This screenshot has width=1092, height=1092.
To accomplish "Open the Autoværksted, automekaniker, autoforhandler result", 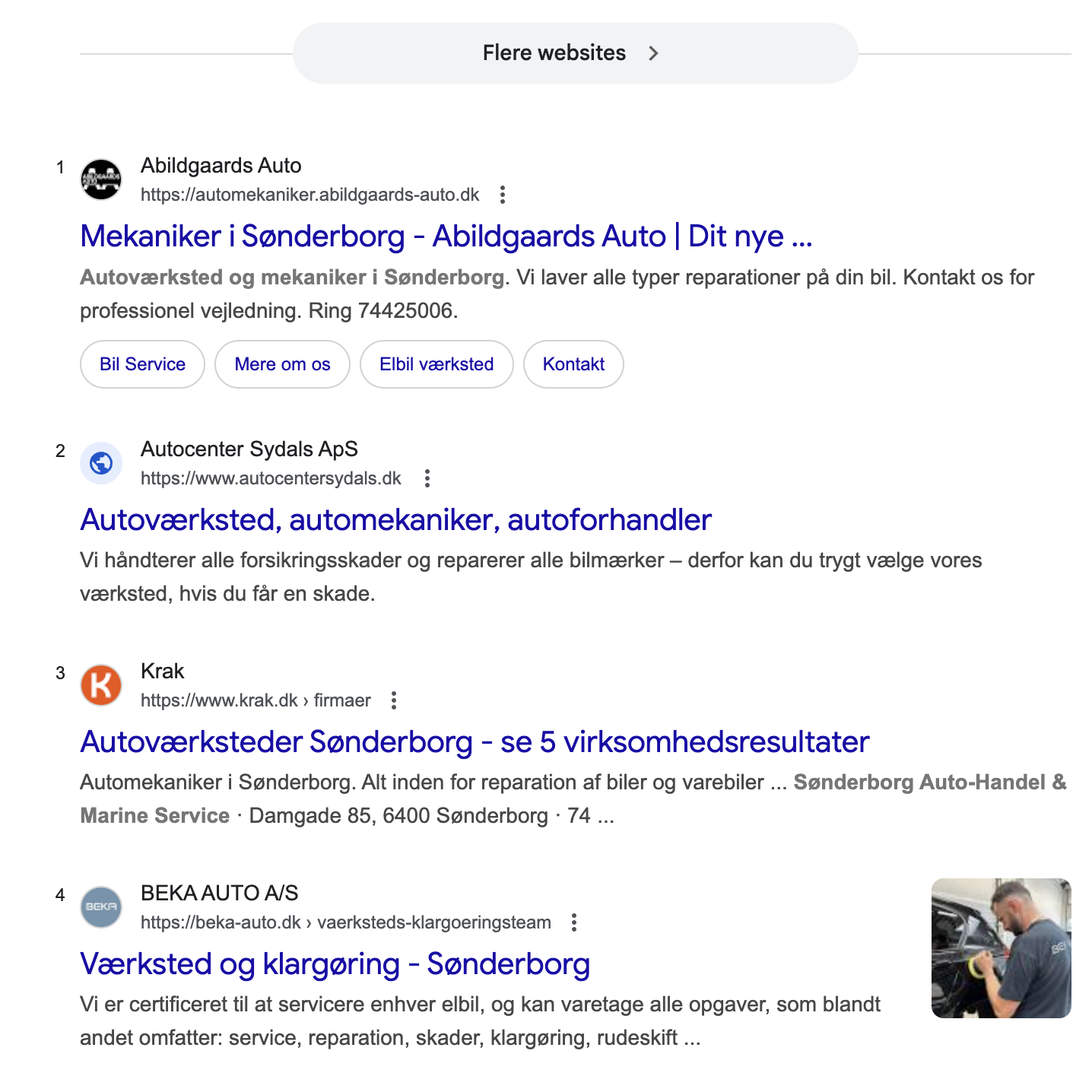I will (395, 520).
